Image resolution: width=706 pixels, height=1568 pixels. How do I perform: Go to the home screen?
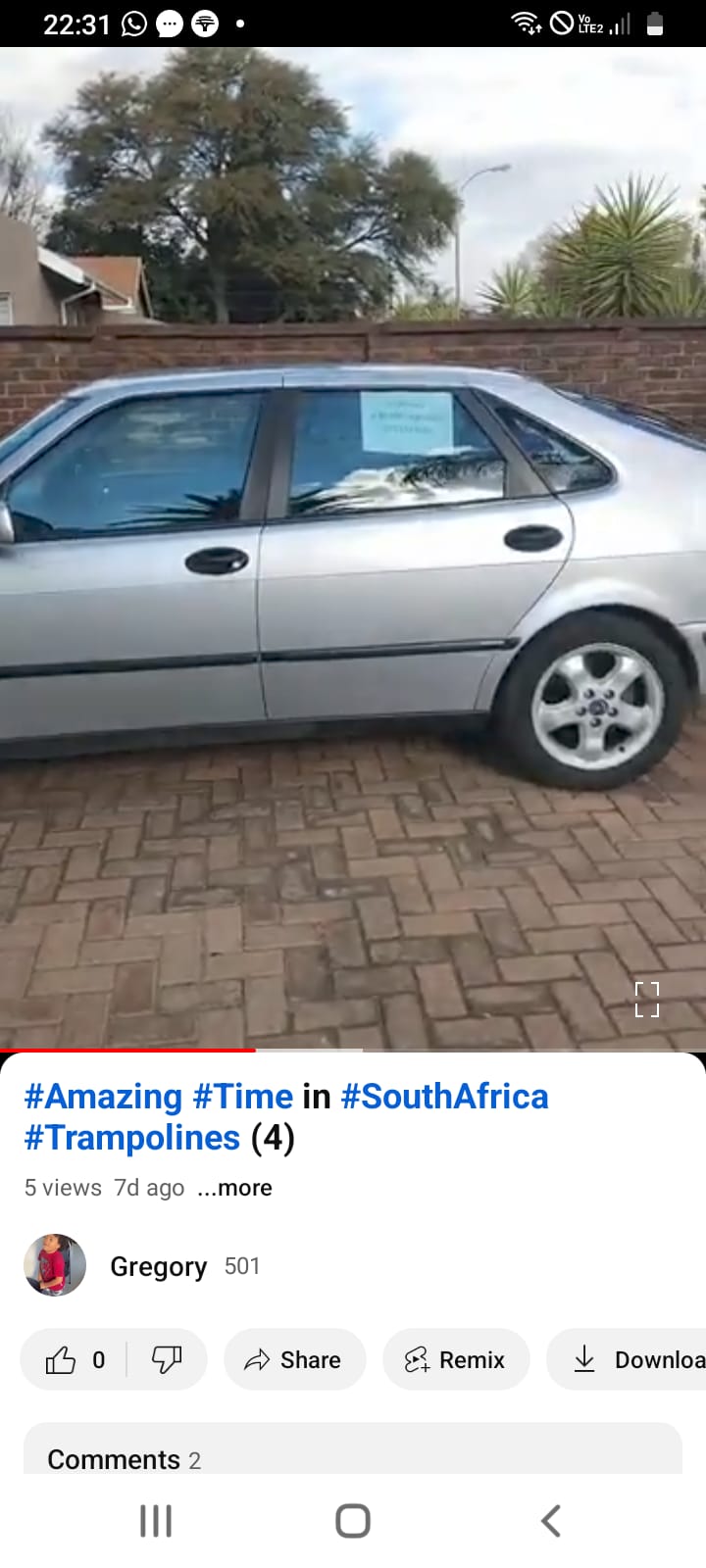(x=353, y=1521)
